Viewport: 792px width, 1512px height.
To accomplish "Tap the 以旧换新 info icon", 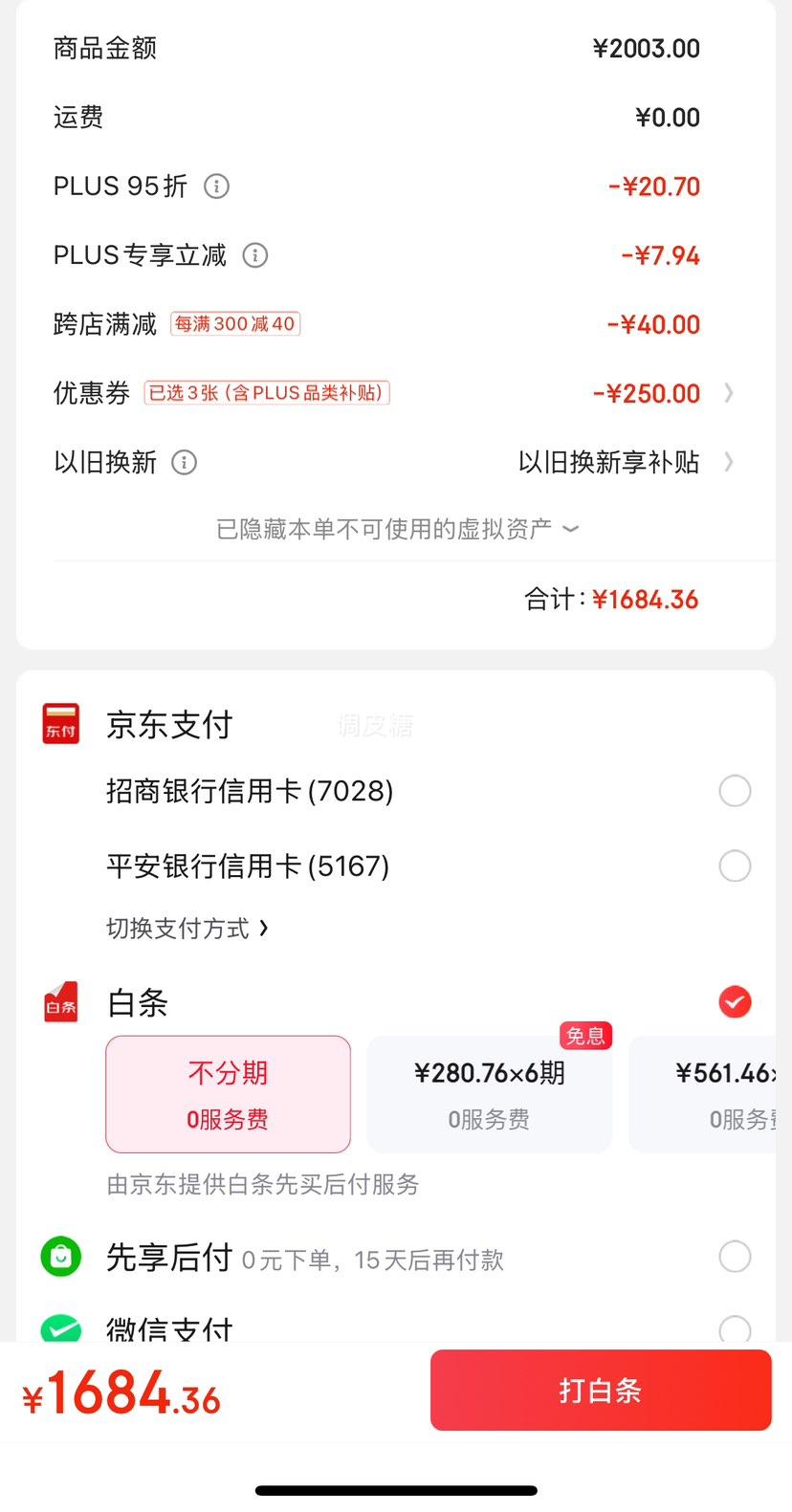I will pos(184,463).
